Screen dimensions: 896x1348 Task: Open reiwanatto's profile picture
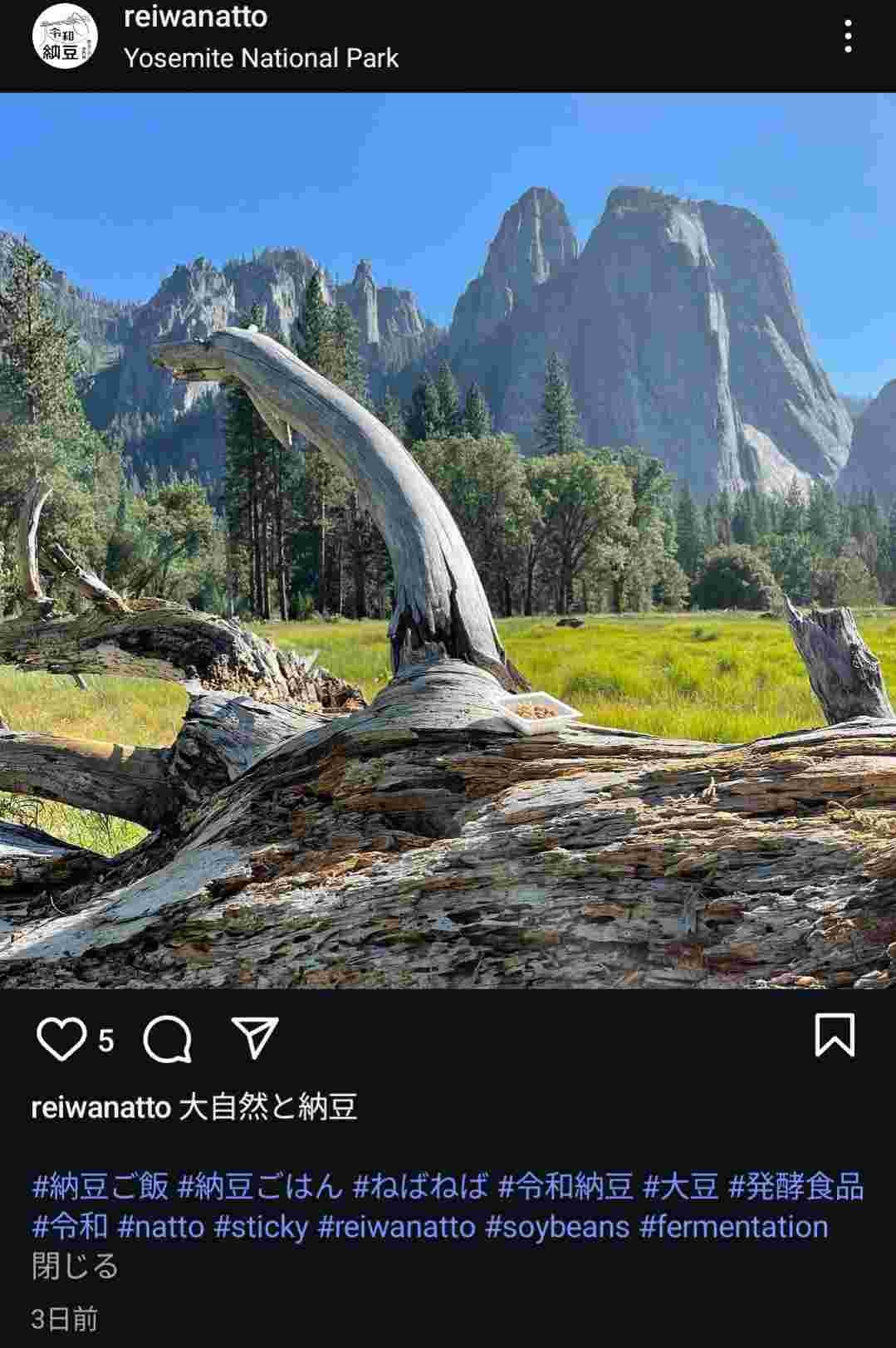(x=65, y=38)
